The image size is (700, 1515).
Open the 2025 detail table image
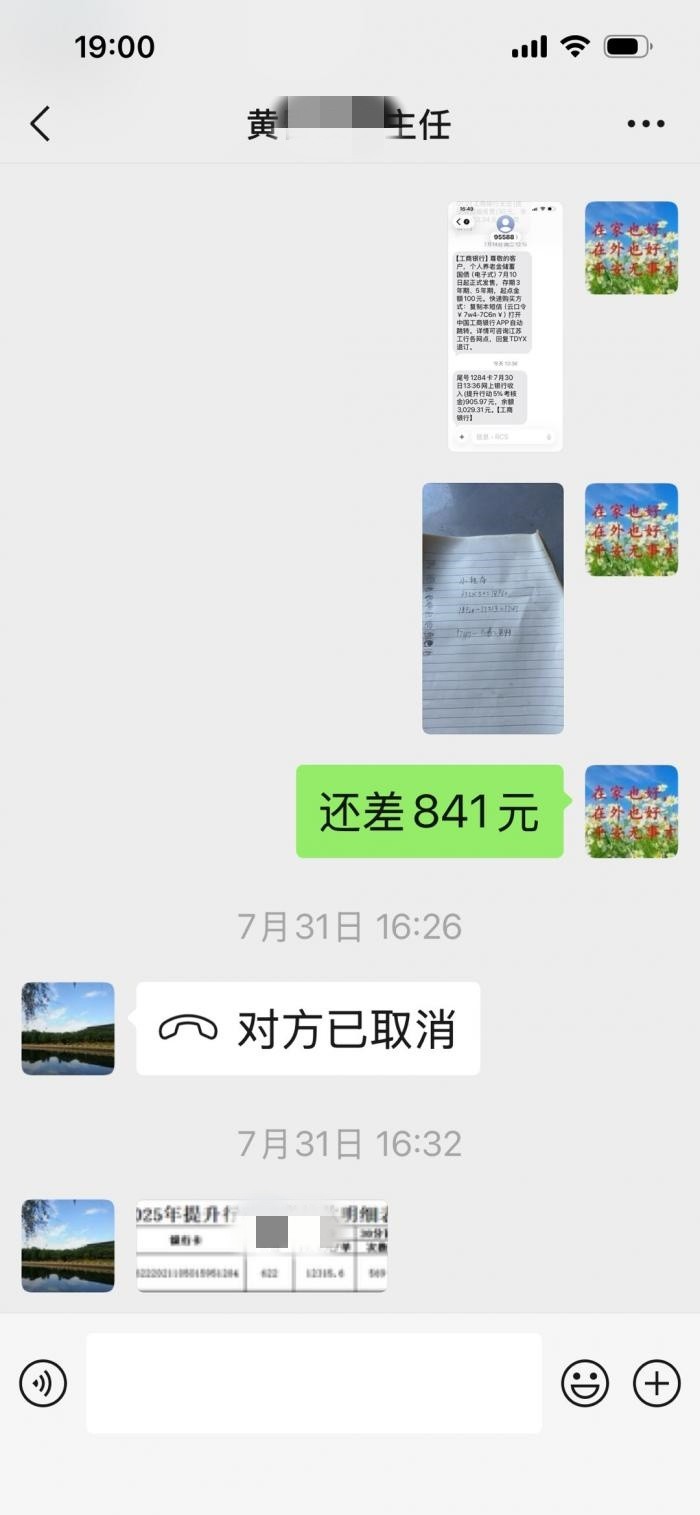click(262, 1246)
